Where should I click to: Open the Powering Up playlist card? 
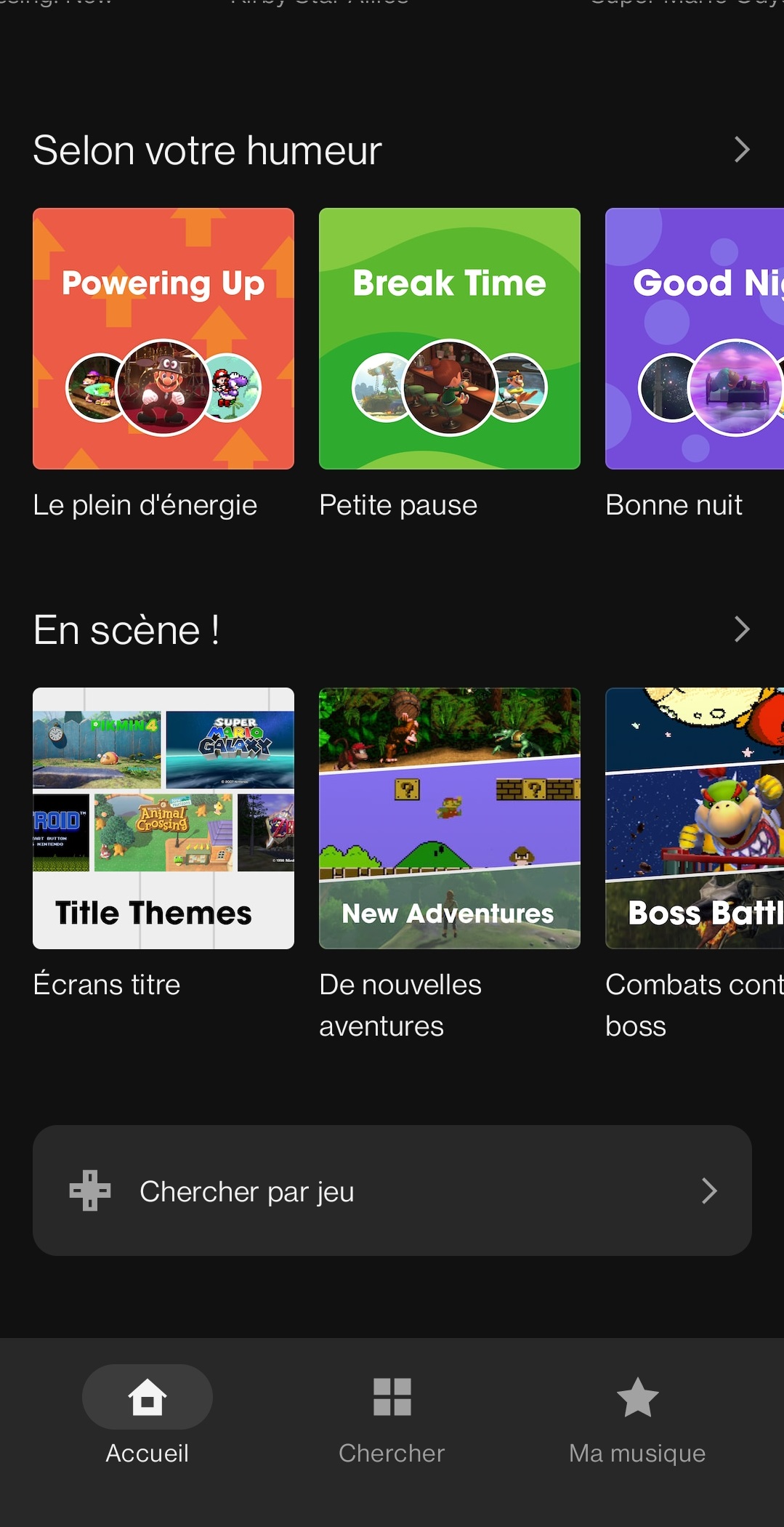coord(163,339)
